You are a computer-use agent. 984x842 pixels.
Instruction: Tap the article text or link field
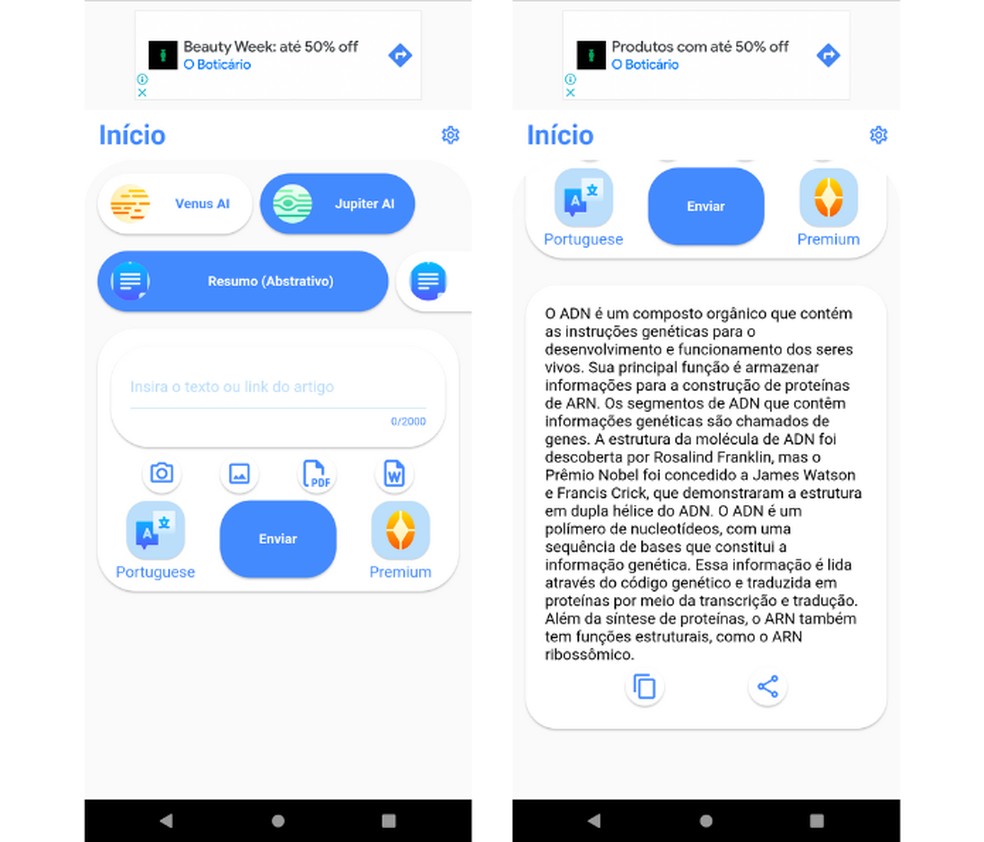[277, 388]
